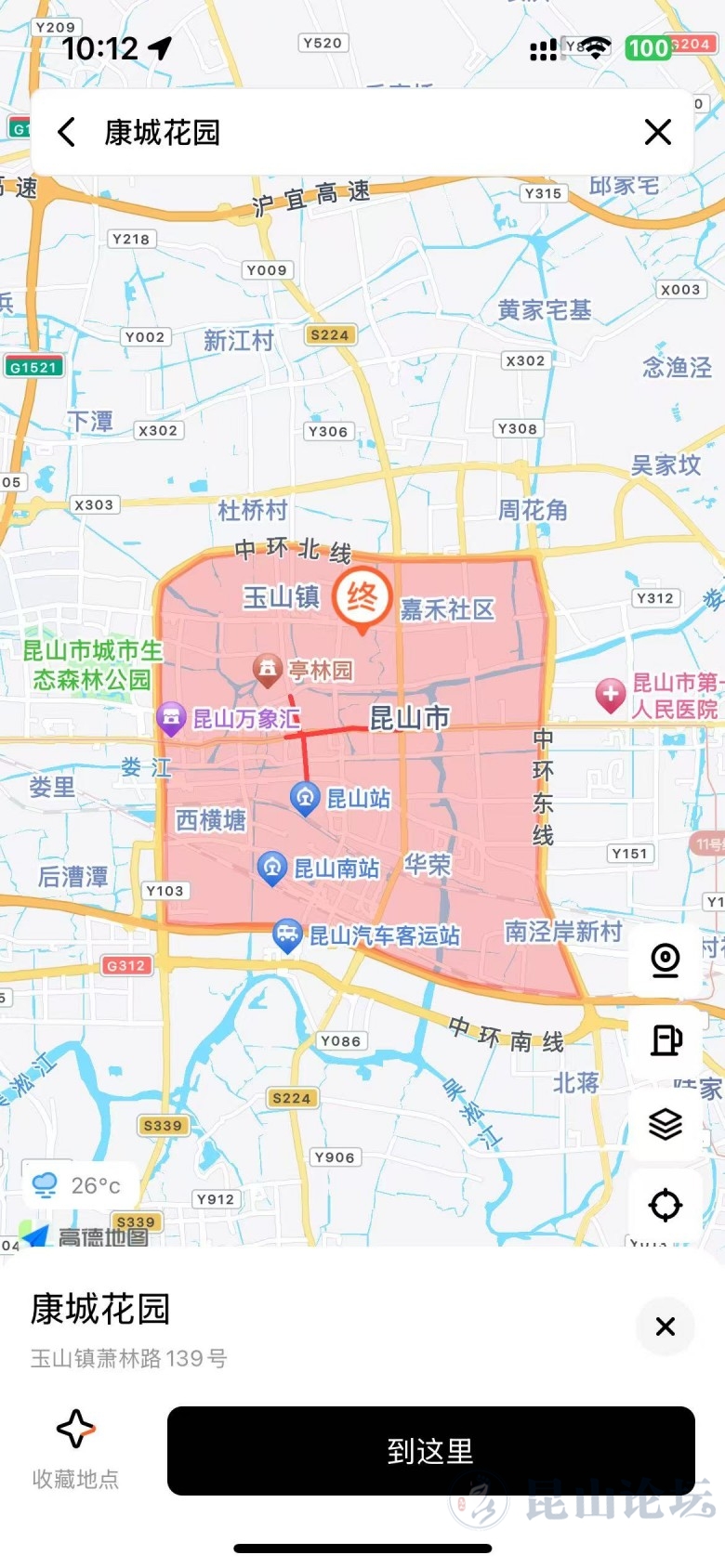
Task: Clear the 康城花园 search query
Action: 657,132
